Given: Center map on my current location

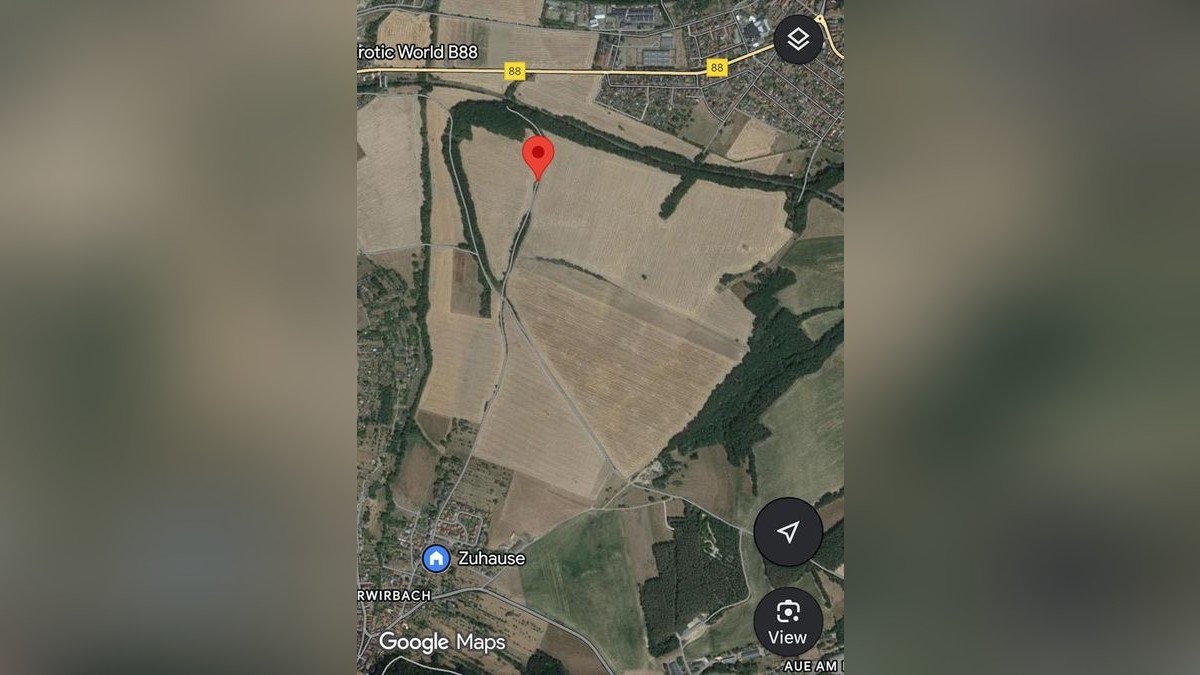Looking at the screenshot, I should (788, 532).
